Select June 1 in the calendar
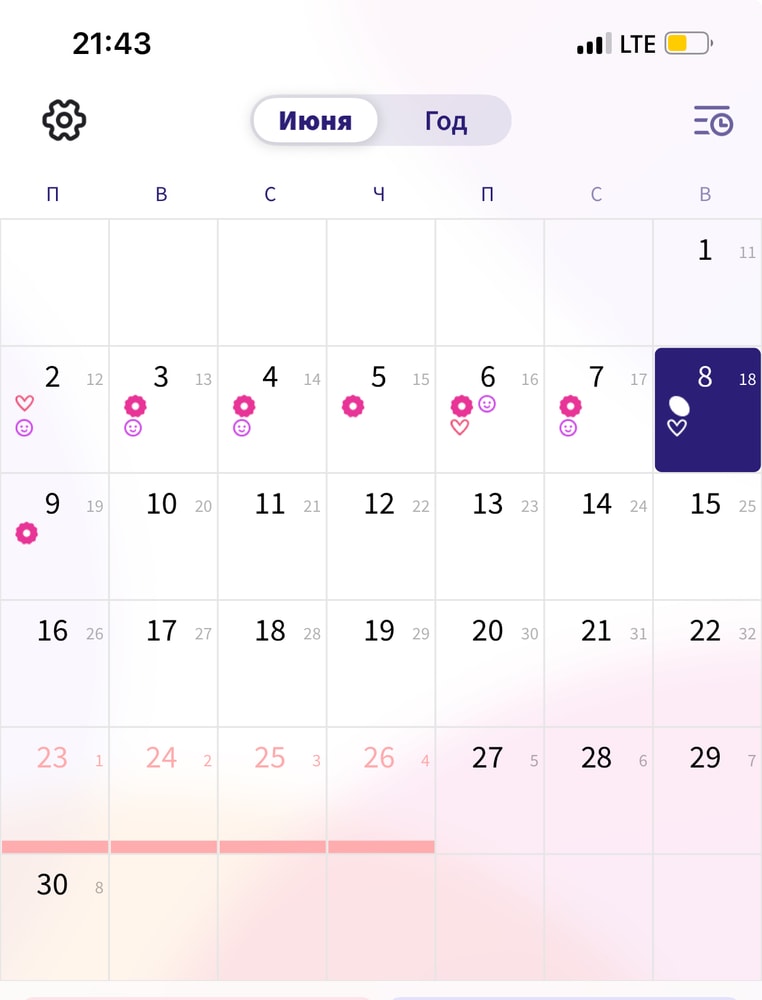This screenshot has width=762, height=1000. [x=707, y=282]
